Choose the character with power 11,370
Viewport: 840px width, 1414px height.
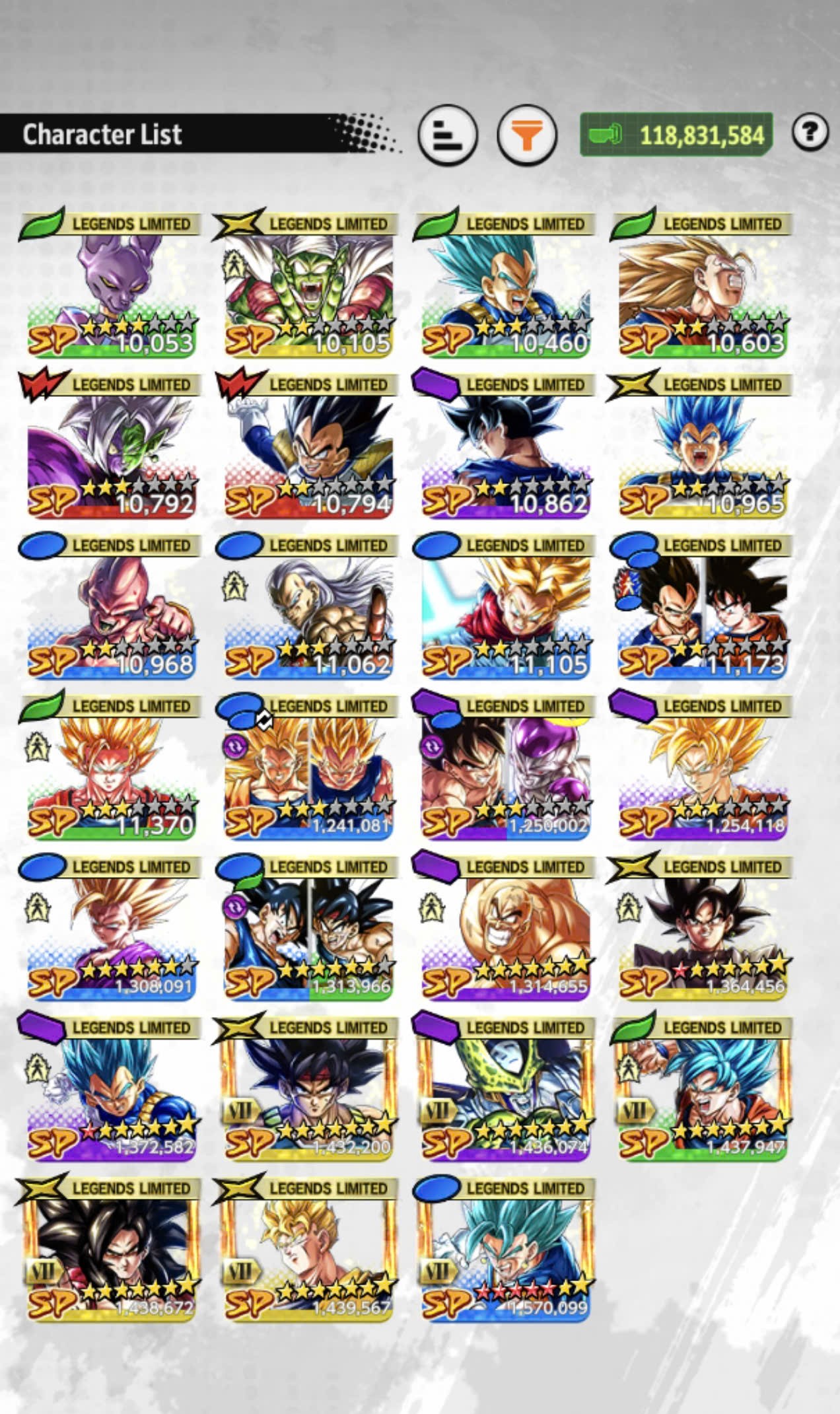pos(111,767)
